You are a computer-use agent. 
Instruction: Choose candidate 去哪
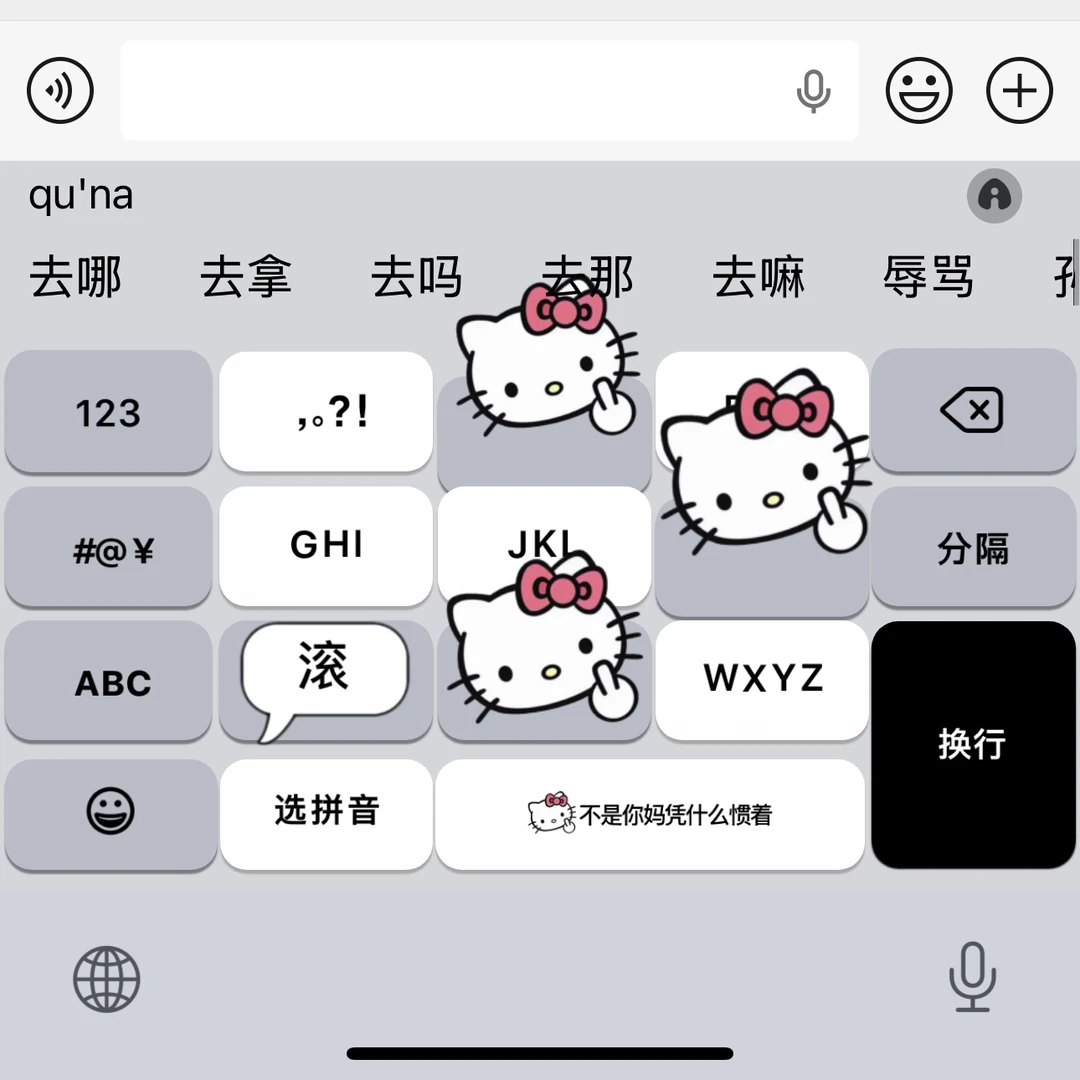coord(76,277)
